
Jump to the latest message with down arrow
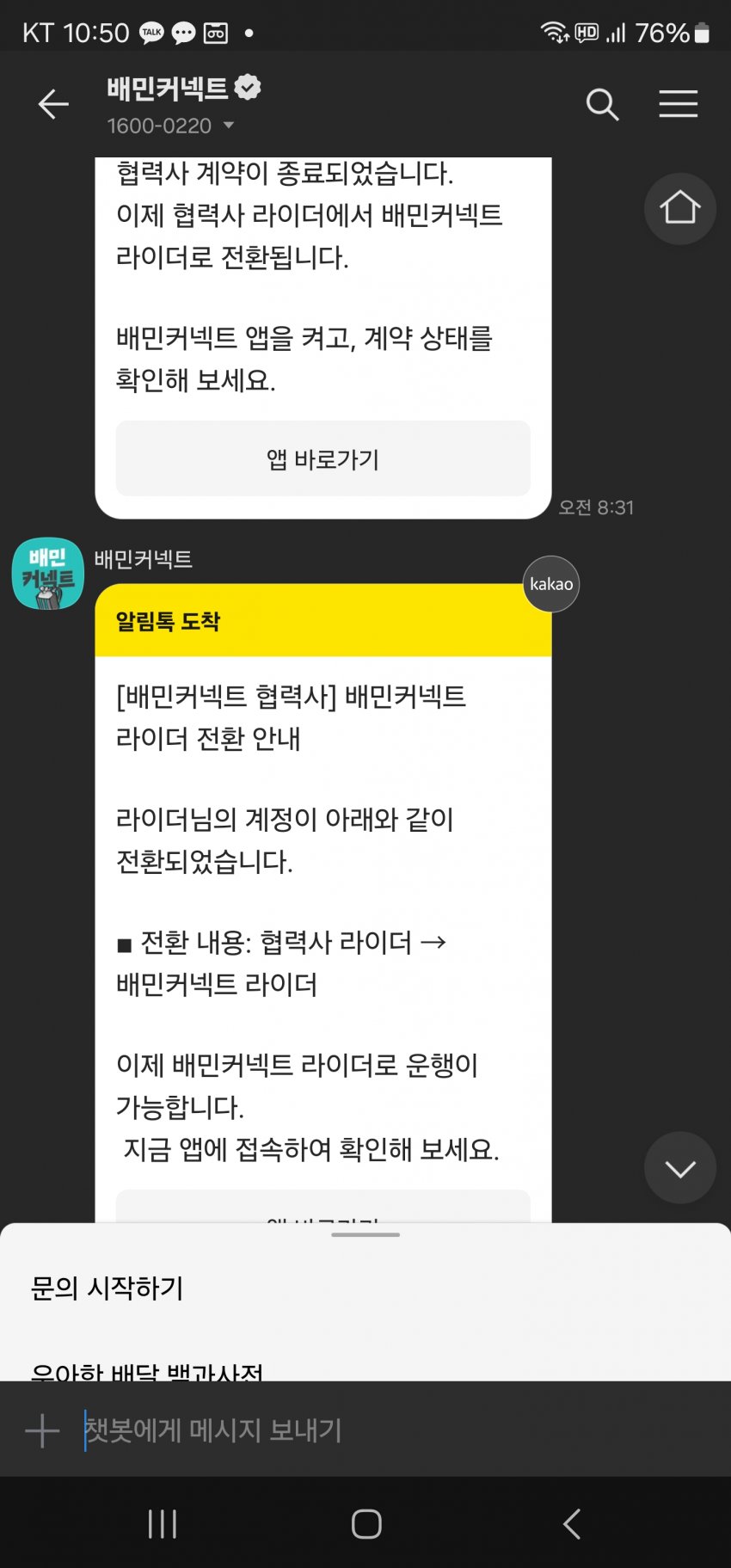tap(679, 1168)
